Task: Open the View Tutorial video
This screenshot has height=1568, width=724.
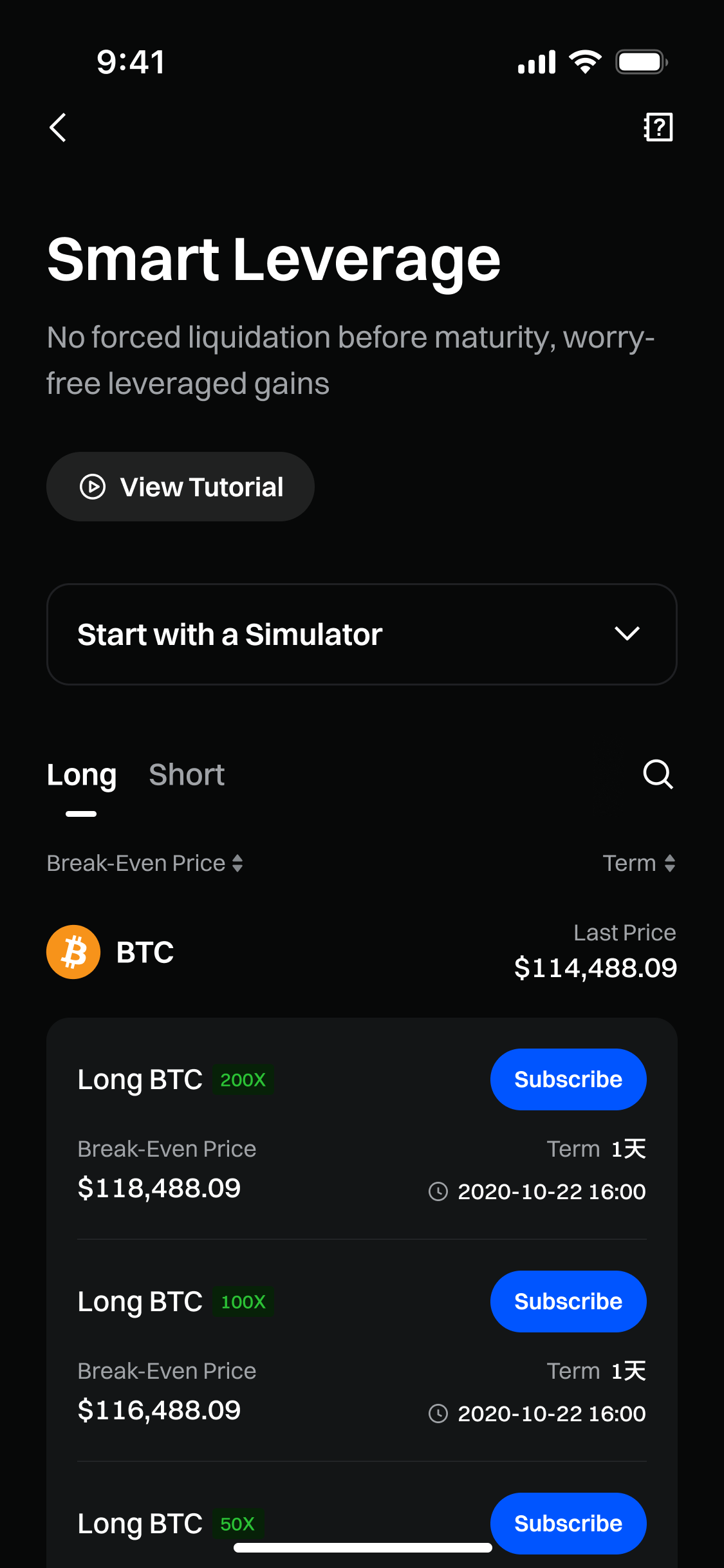Action: point(180,487)
